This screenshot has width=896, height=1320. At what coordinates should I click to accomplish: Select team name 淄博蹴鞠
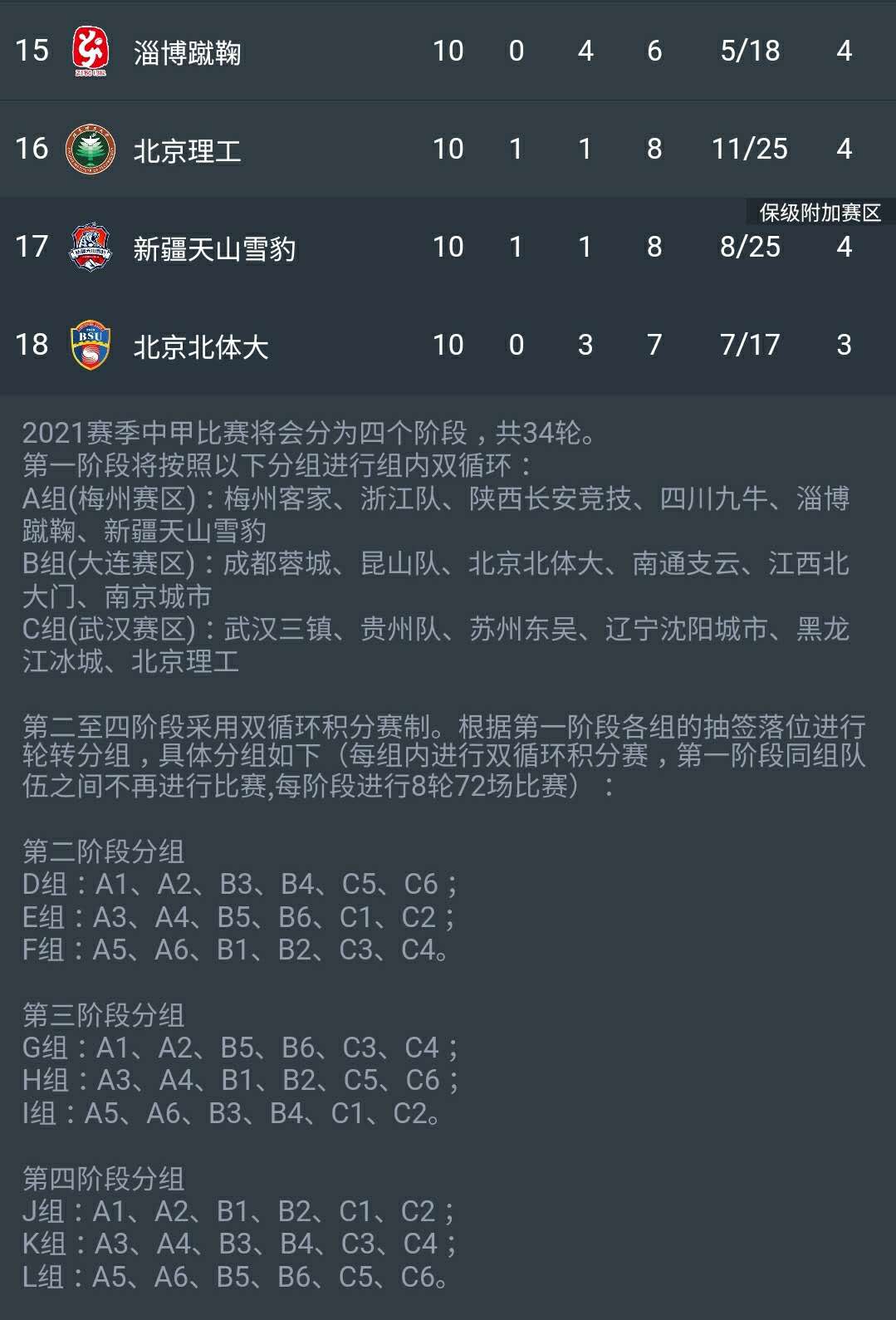(189, 51)
